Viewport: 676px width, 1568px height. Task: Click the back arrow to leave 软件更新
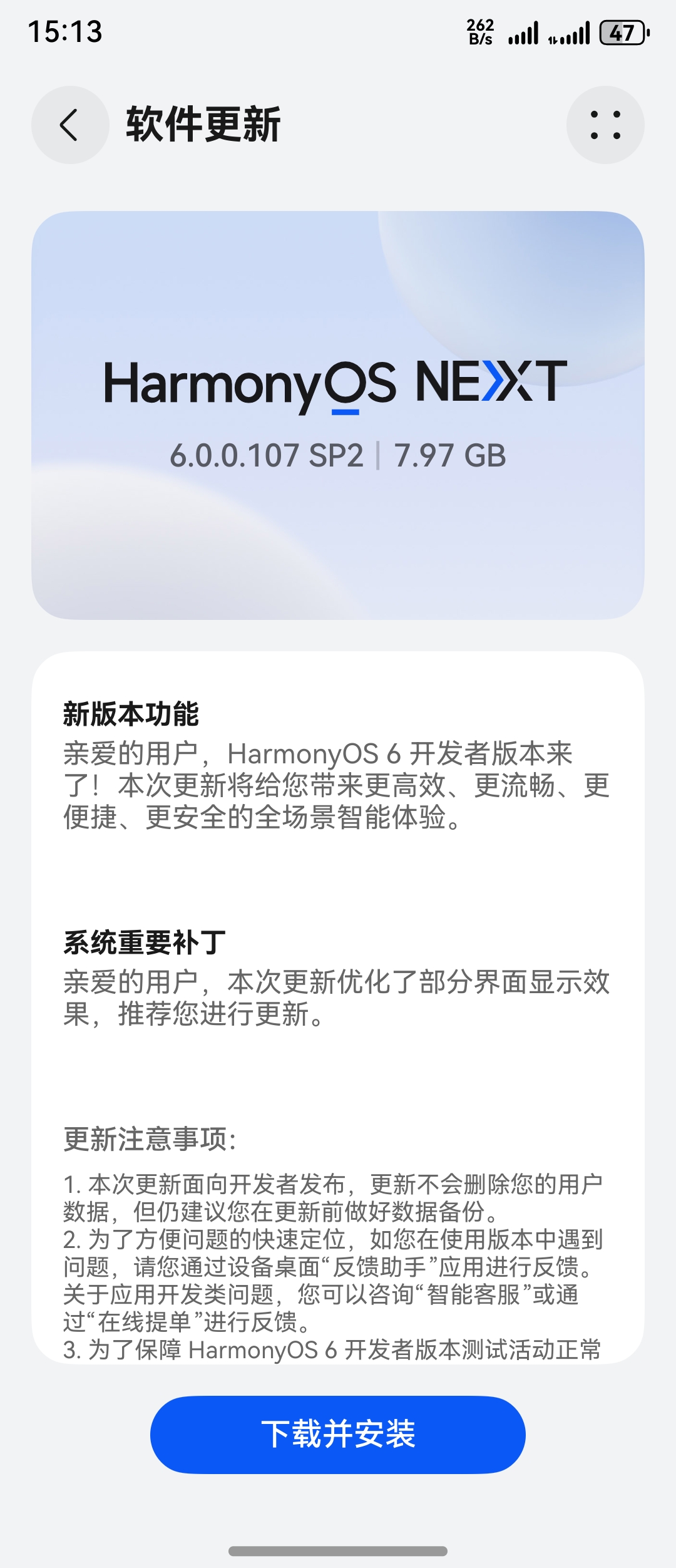click(x=69, y=125)
